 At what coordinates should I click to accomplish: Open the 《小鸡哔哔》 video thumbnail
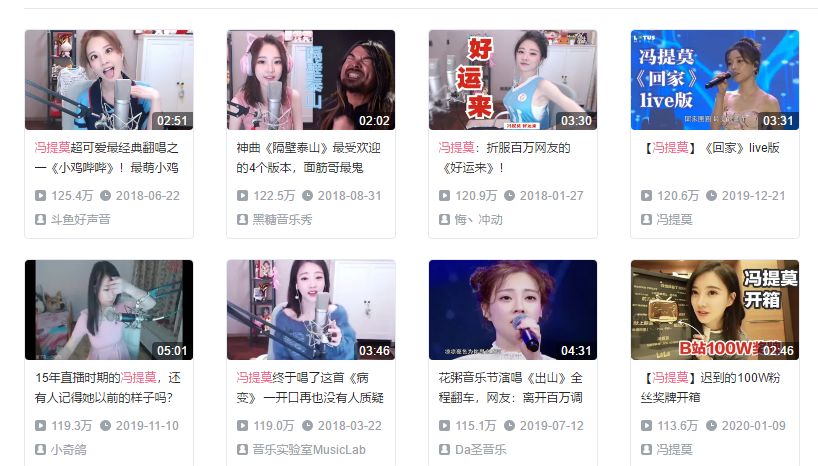coord(109,80)
